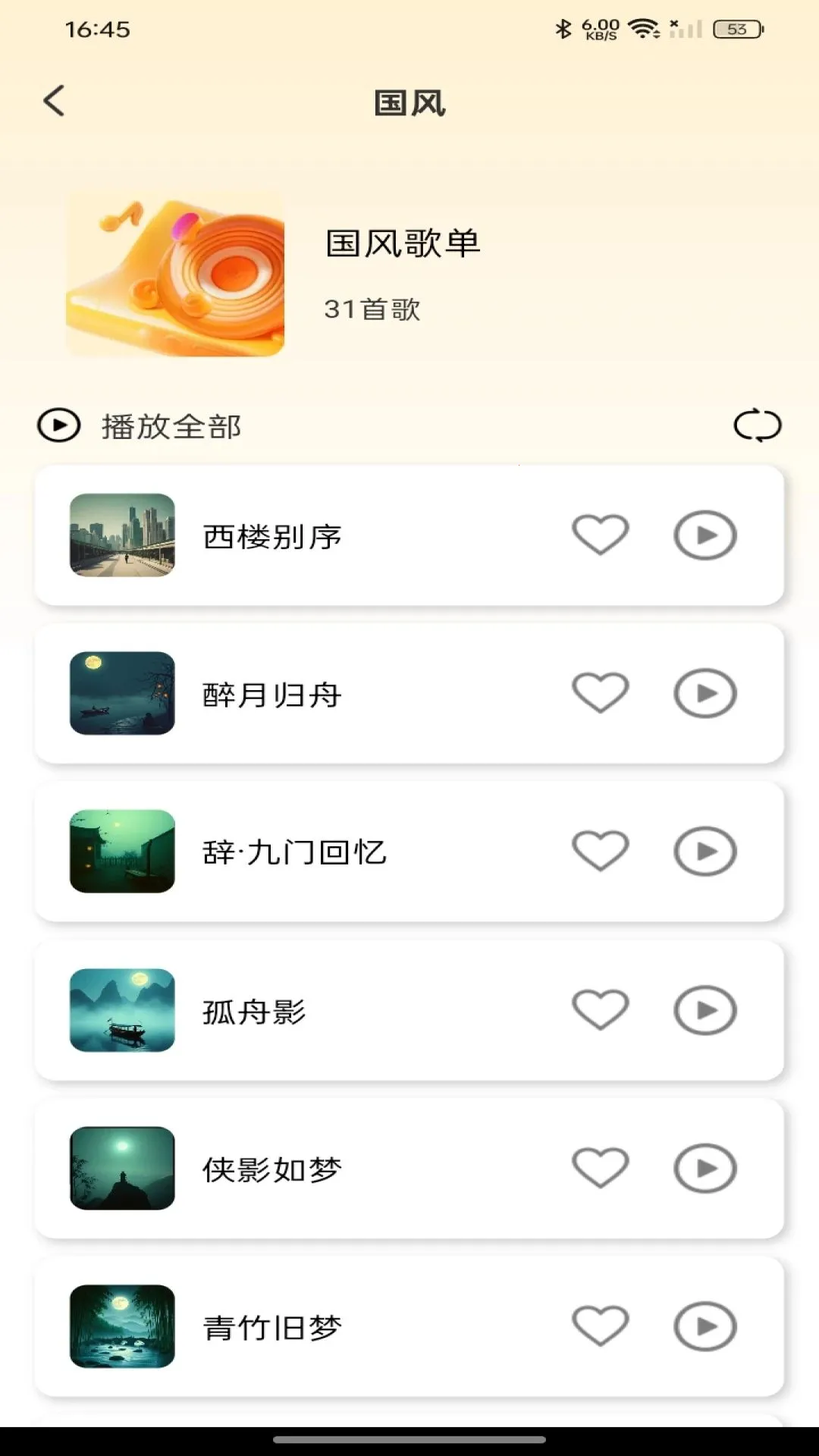Play the song 西楼别序

(705, 535)
